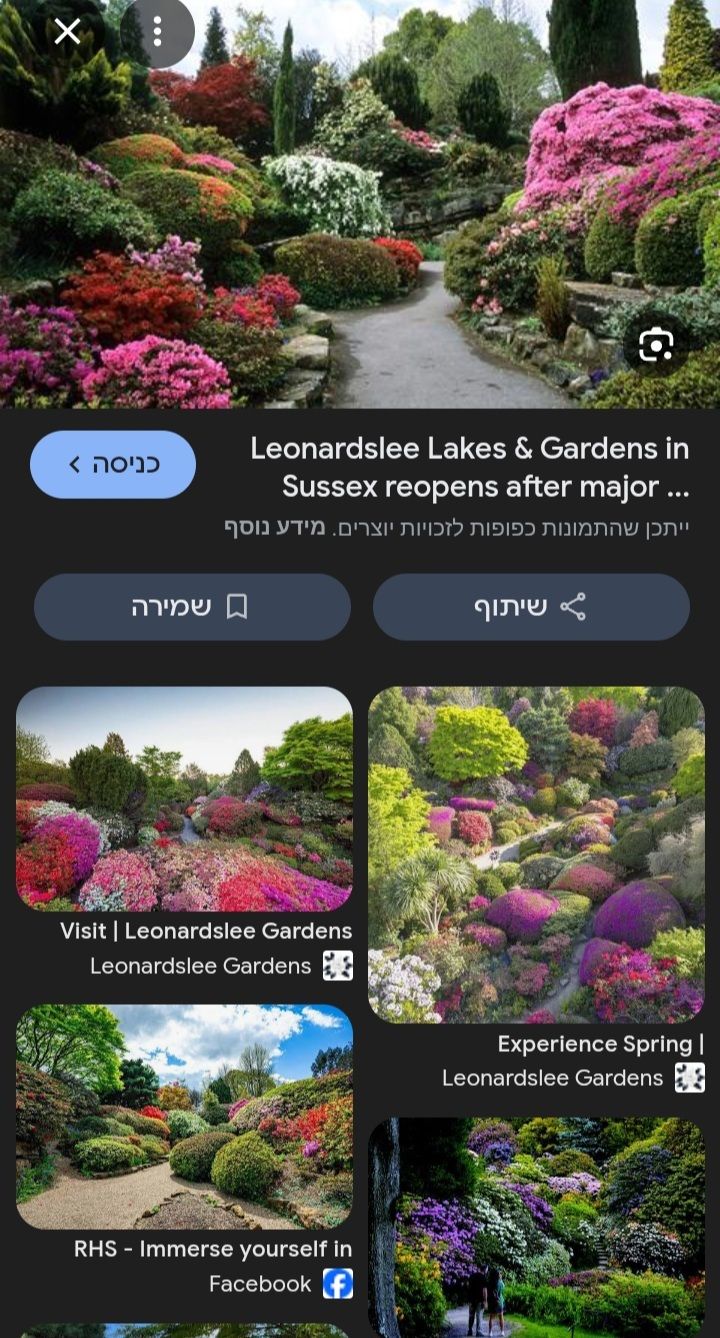720x1338 pixels.
Task: Save the image with שמירה
Action: point(192,607)
